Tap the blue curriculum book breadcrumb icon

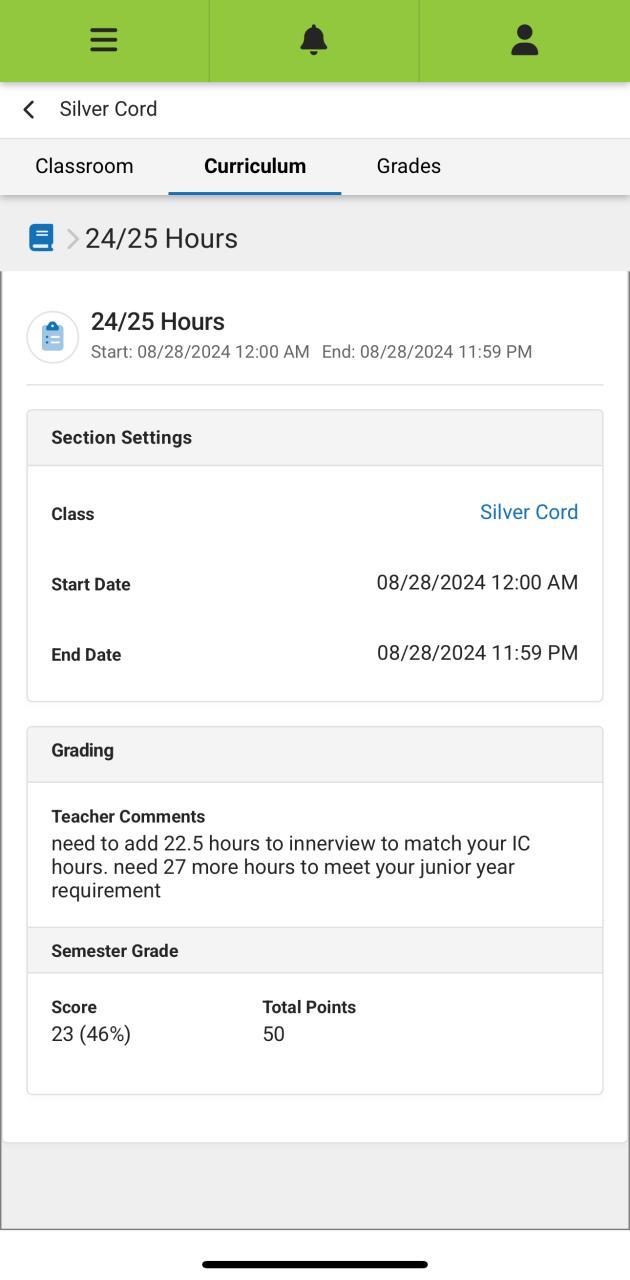(41, 238)
